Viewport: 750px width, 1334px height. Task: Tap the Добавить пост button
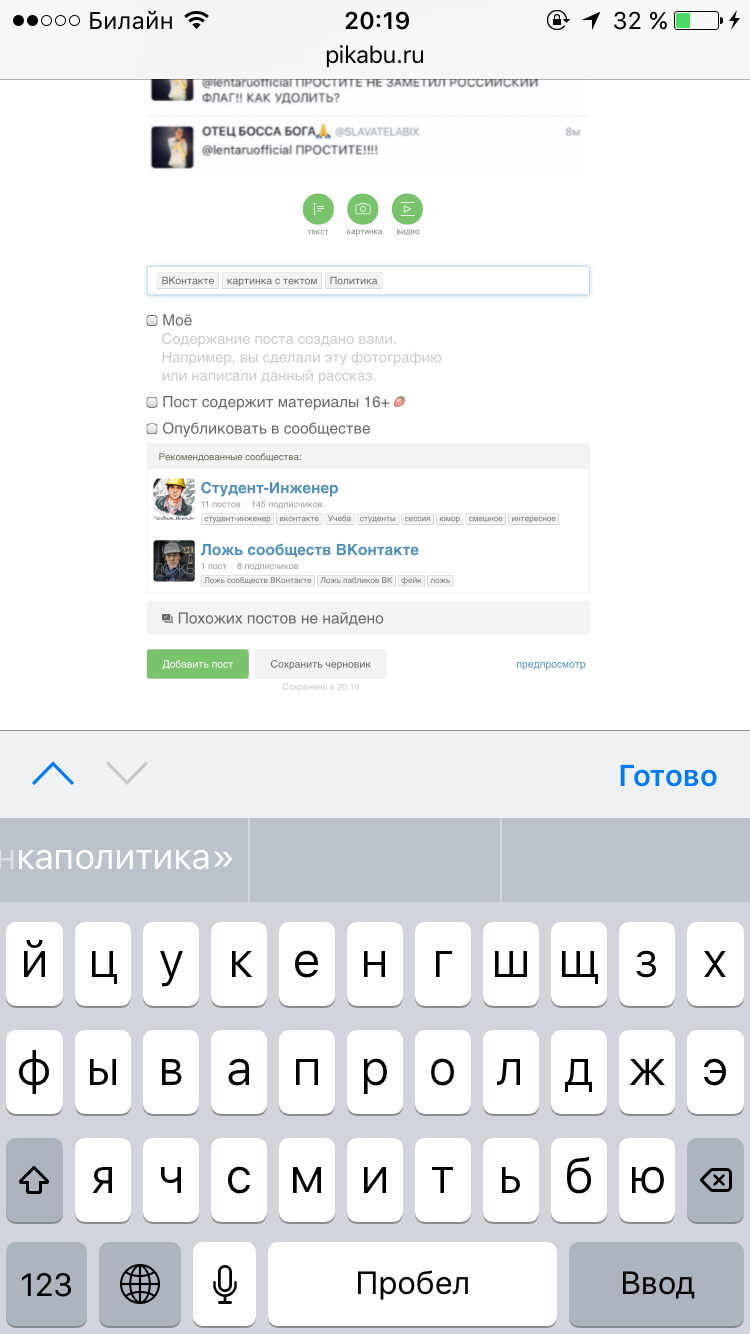(198, 664)
